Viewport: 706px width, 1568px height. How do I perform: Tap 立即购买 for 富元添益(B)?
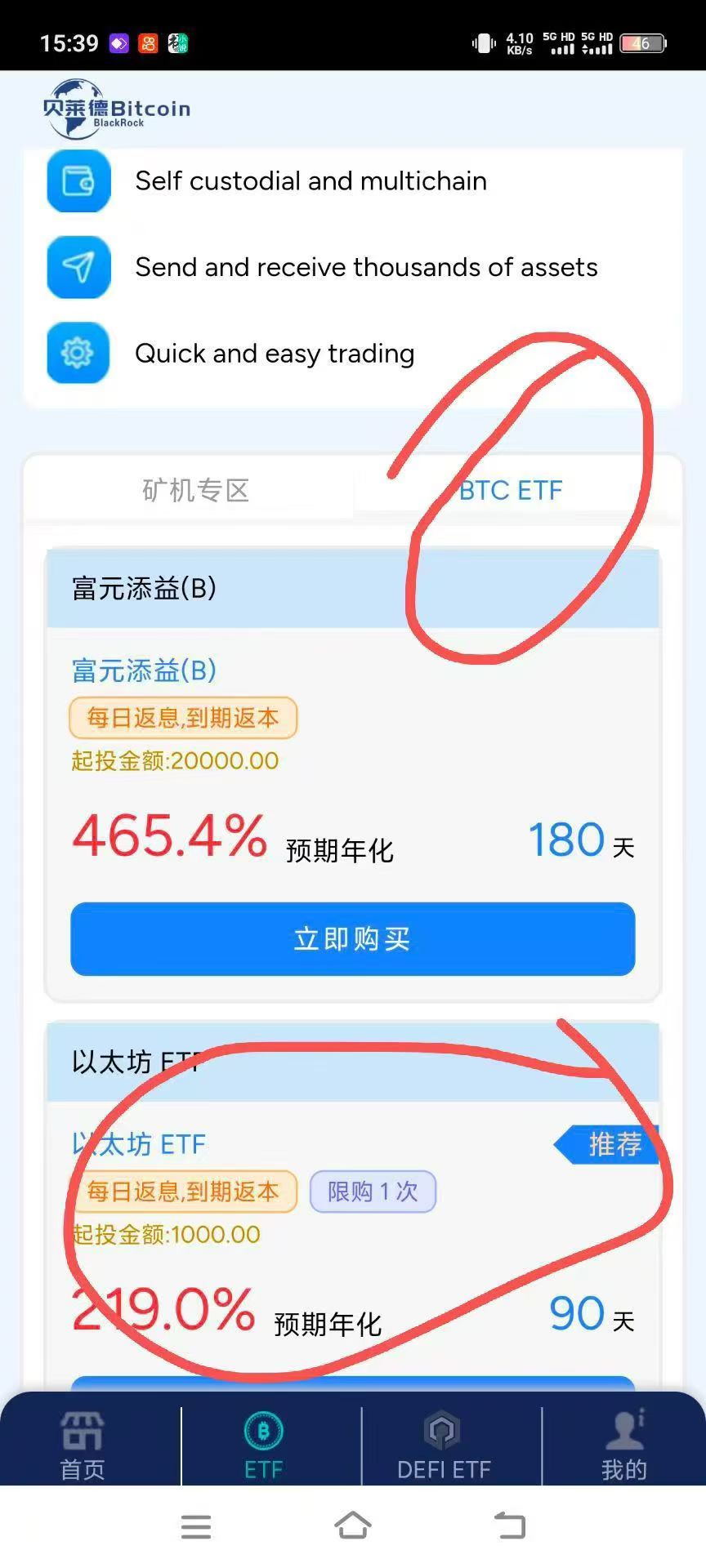[353, 938]
